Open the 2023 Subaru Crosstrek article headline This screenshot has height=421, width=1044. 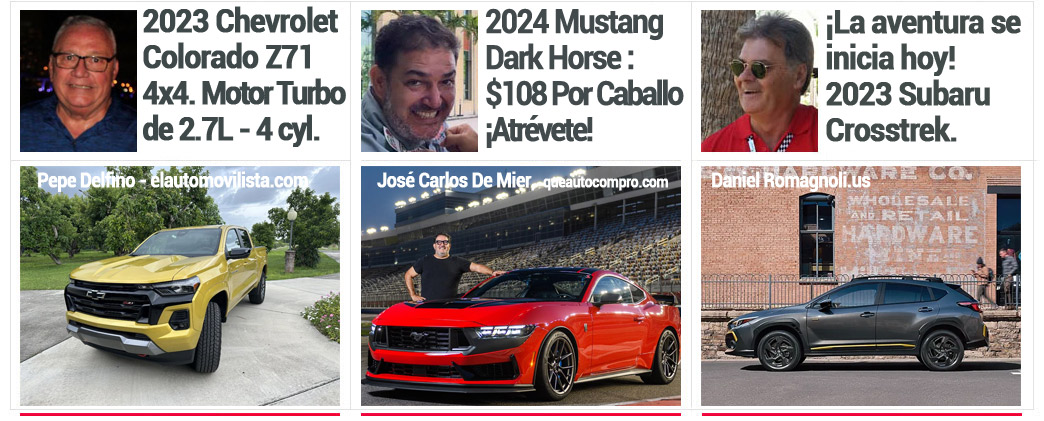point(922,76)
